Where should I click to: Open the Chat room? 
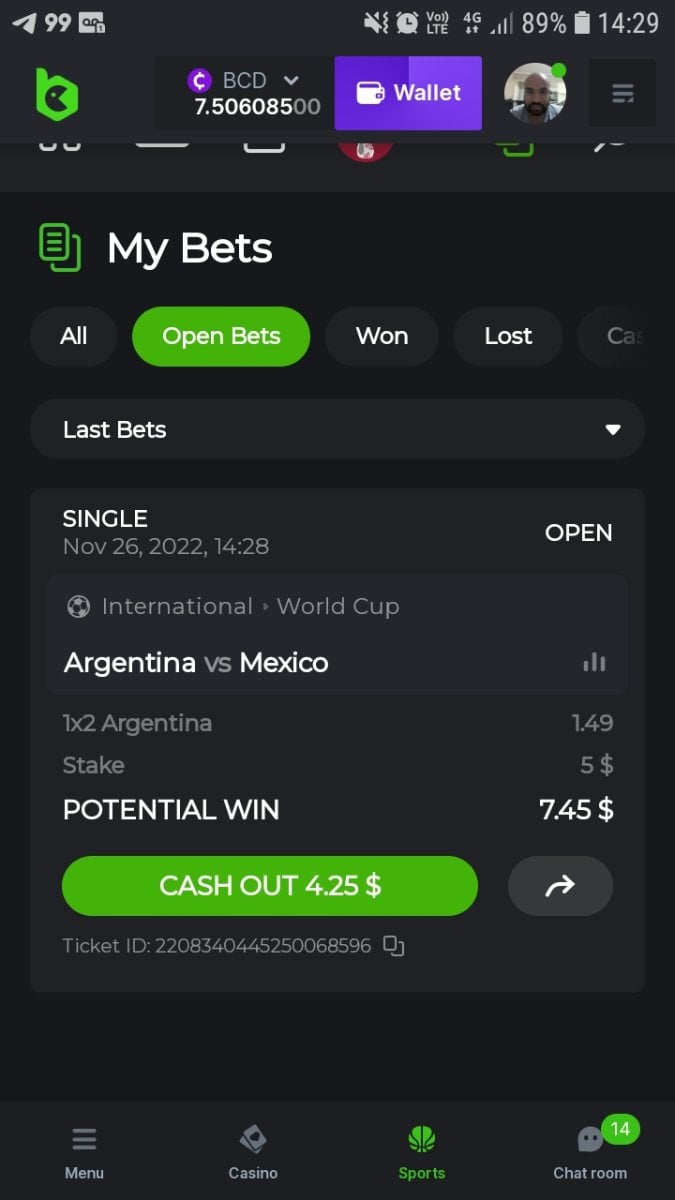590,1151
